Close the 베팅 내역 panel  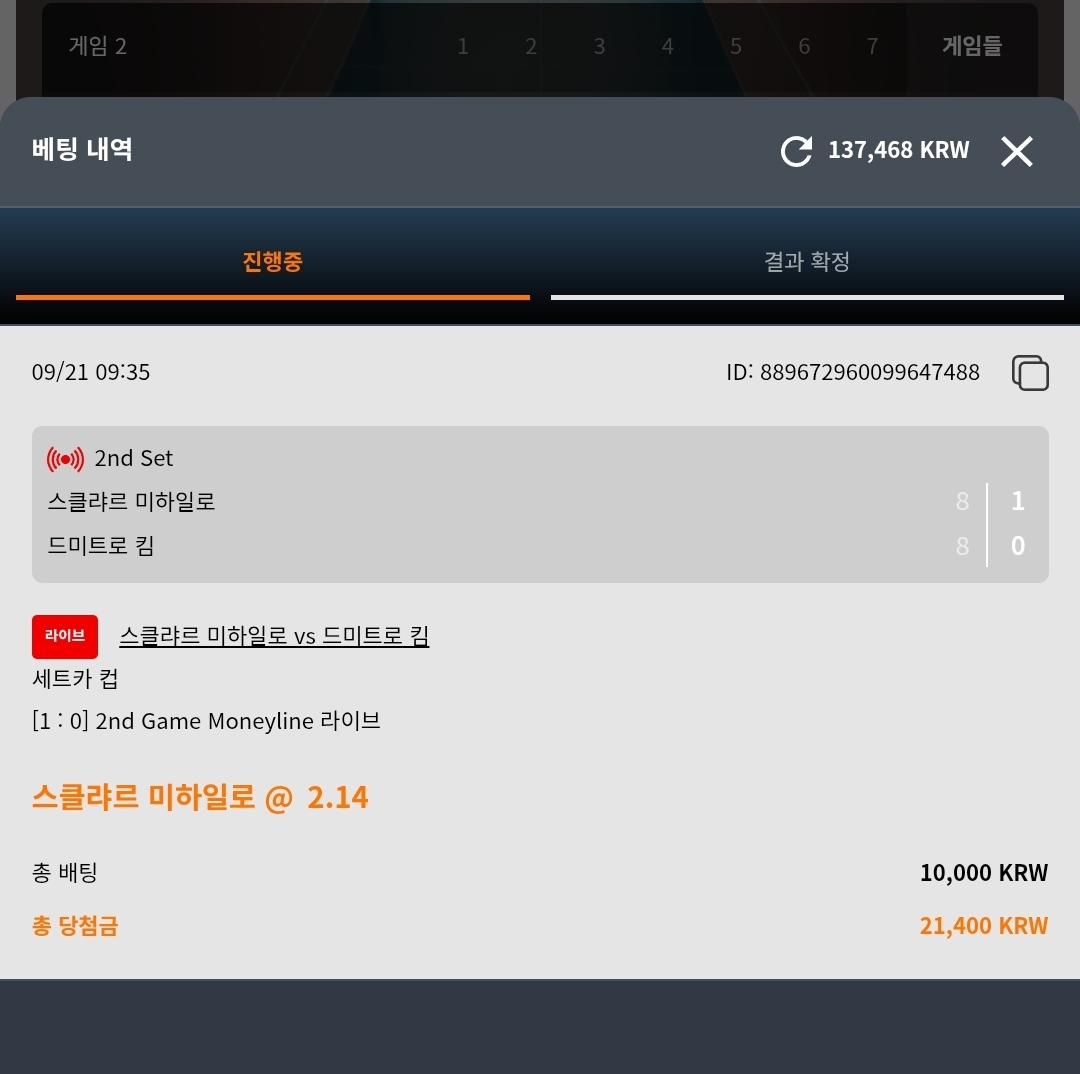[1017, 151]
